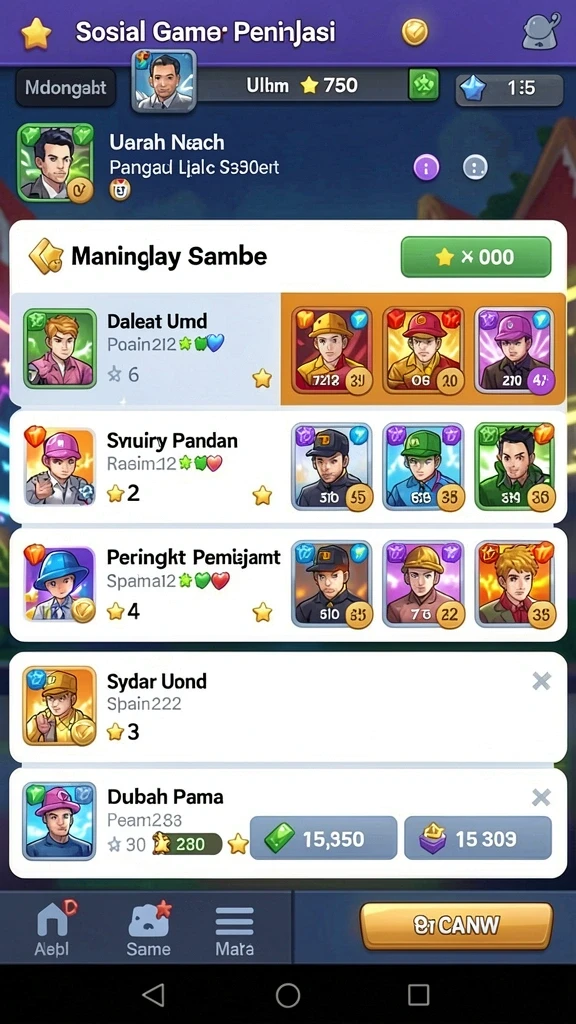
Task: Tap the gold coin icon in the header
Action: click(x=415, y=31)
